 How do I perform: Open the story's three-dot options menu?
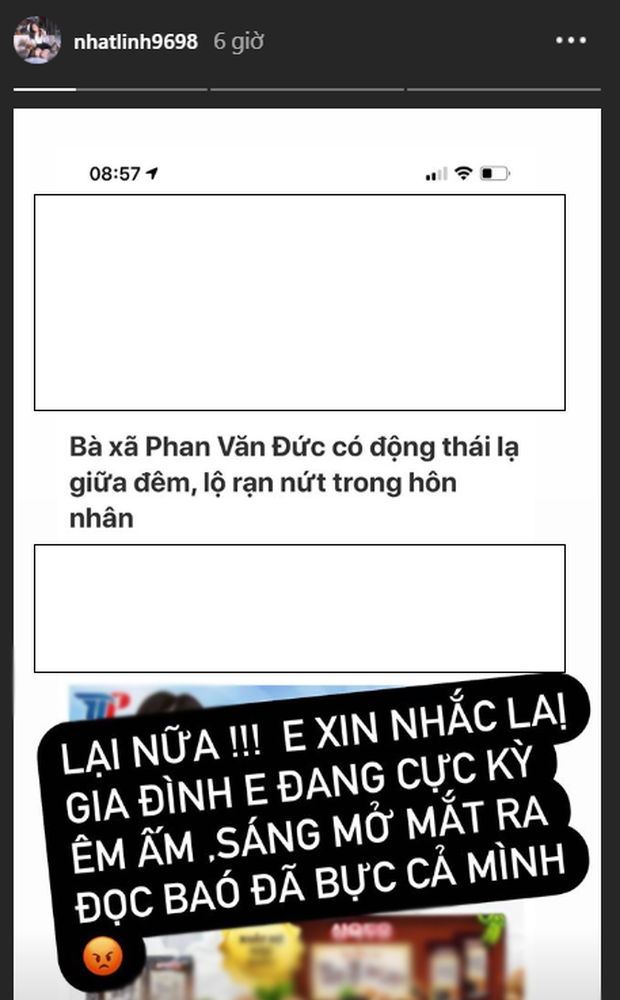click(571, 40)
